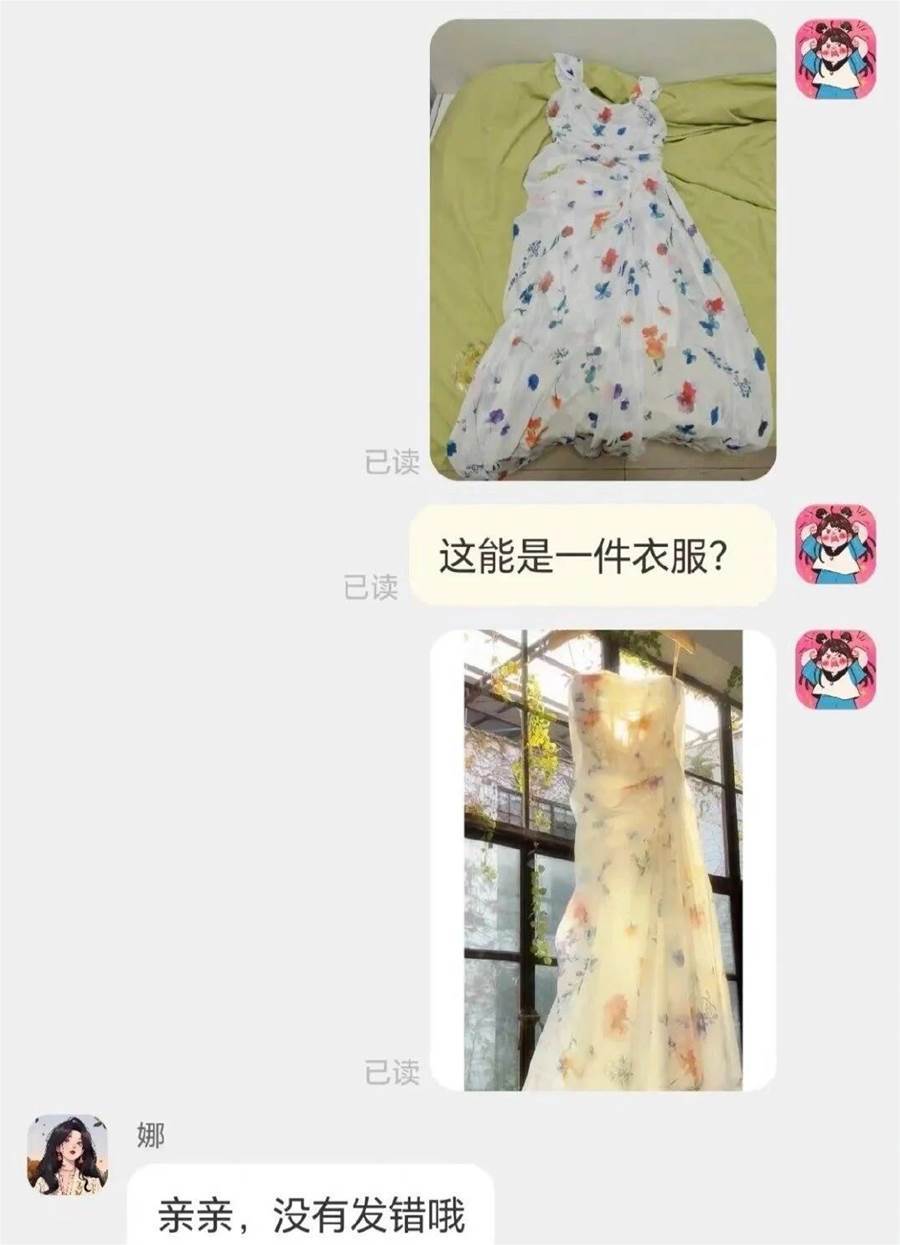This screenshot has height=1245, width=900.
Task: Open the yellow hanging dress photo message
Action: coord(603,860)
